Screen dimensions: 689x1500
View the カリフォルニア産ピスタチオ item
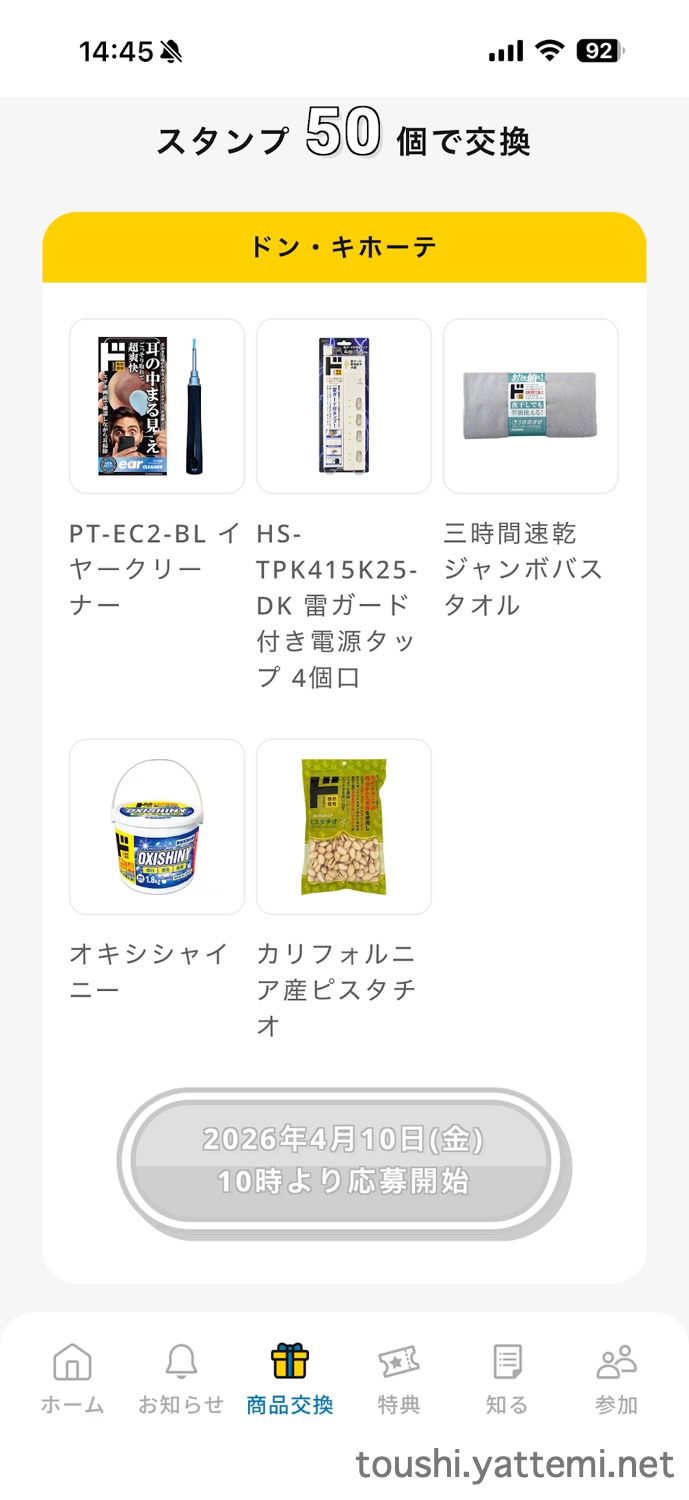point(343,826)
